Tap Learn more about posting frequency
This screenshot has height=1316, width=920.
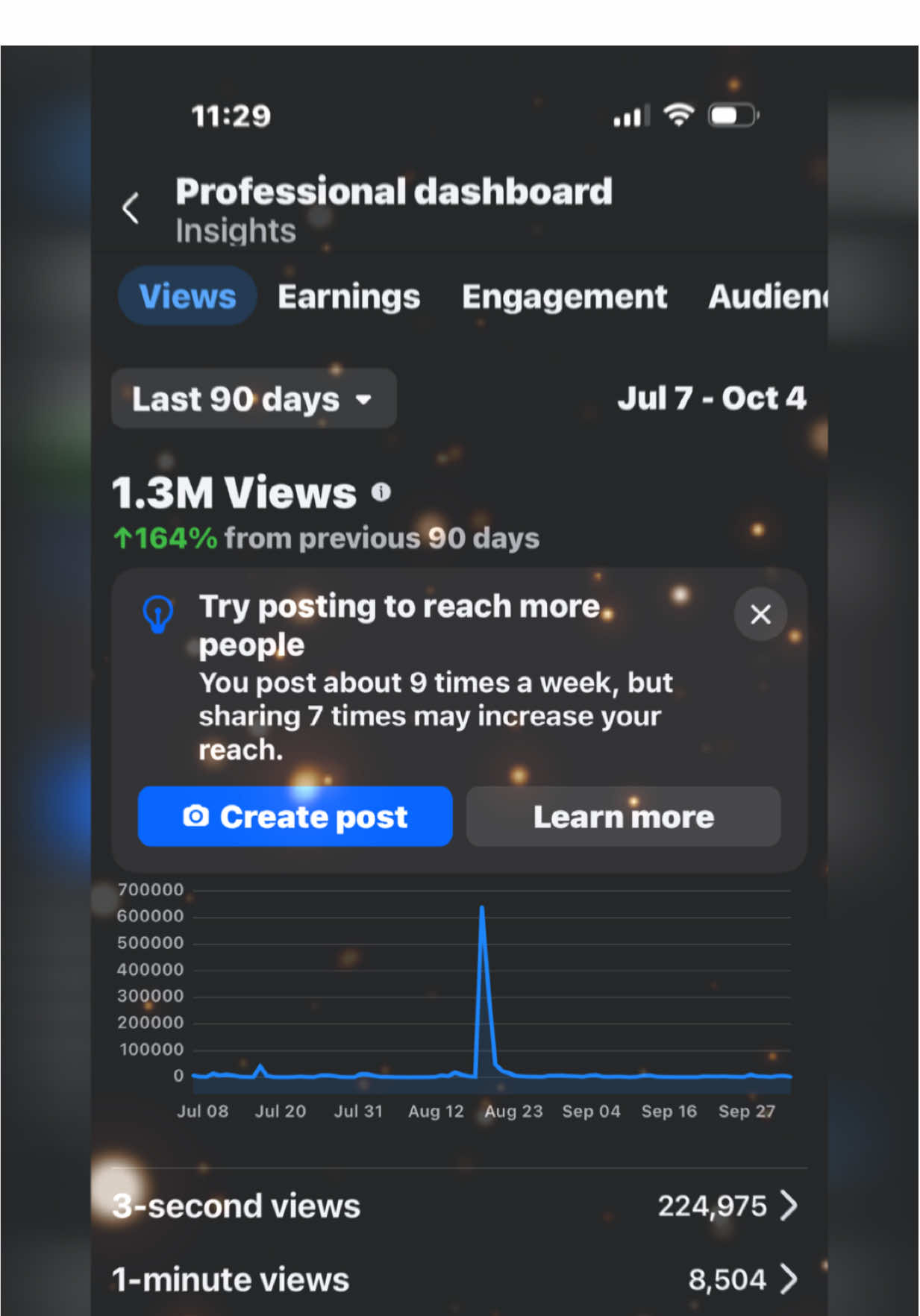(623, 817)
